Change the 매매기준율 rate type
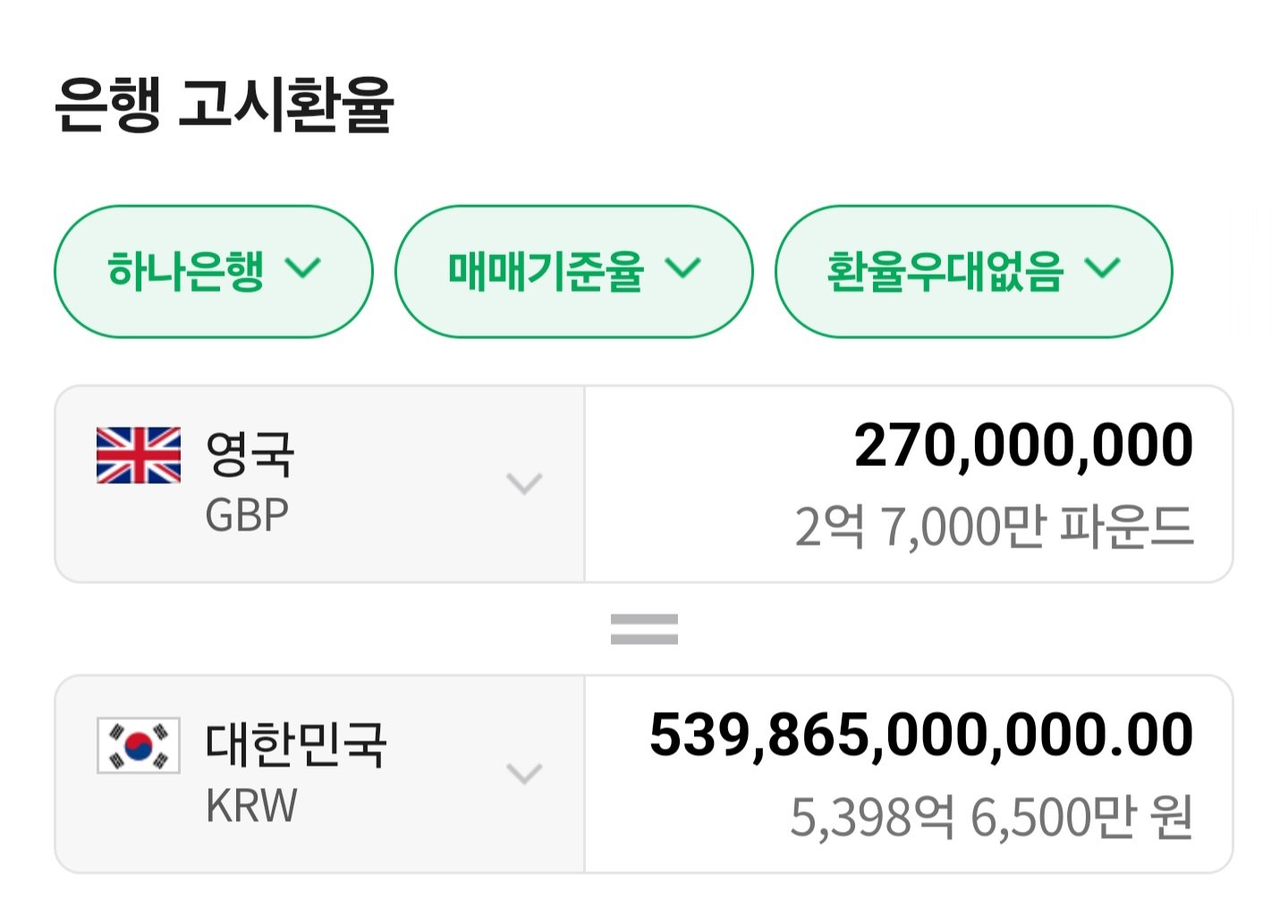This screenshot has height=924, width=1288. tap(573, 271)
